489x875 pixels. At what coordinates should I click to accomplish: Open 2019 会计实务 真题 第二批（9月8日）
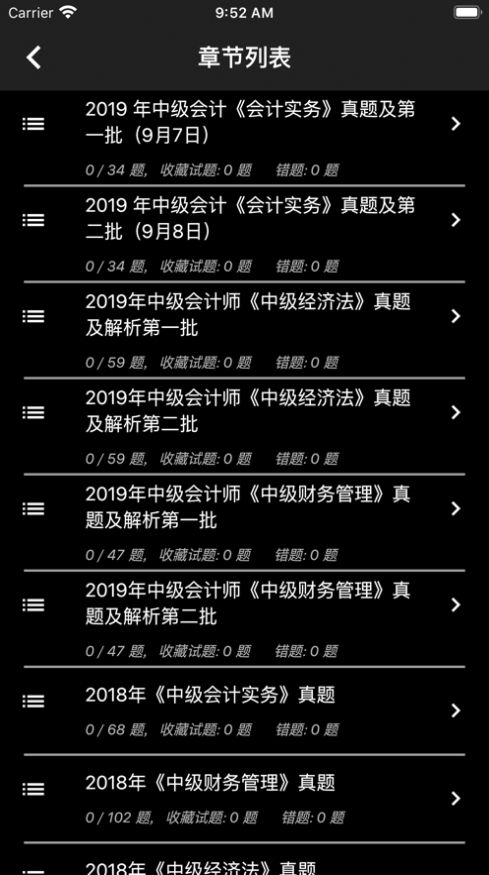tap(244, 234)
